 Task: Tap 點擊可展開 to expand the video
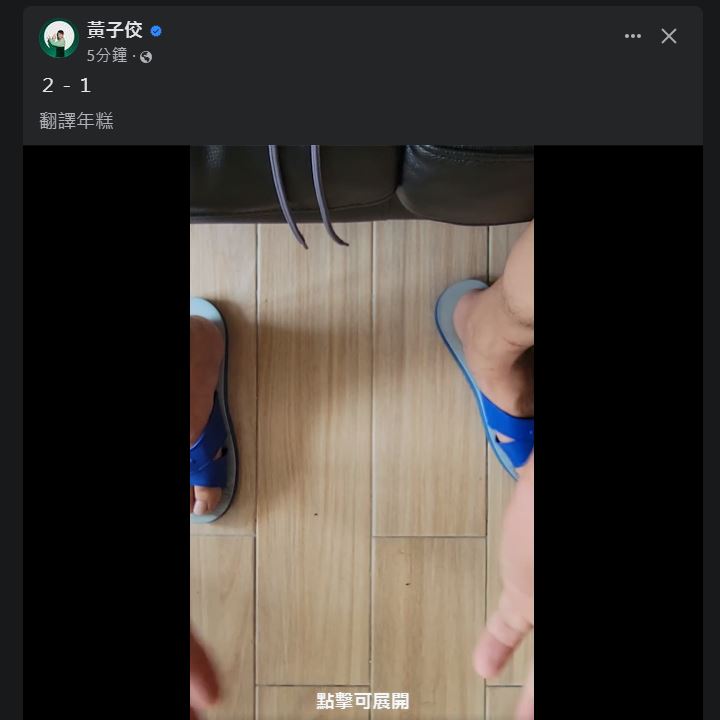[362, 701]
